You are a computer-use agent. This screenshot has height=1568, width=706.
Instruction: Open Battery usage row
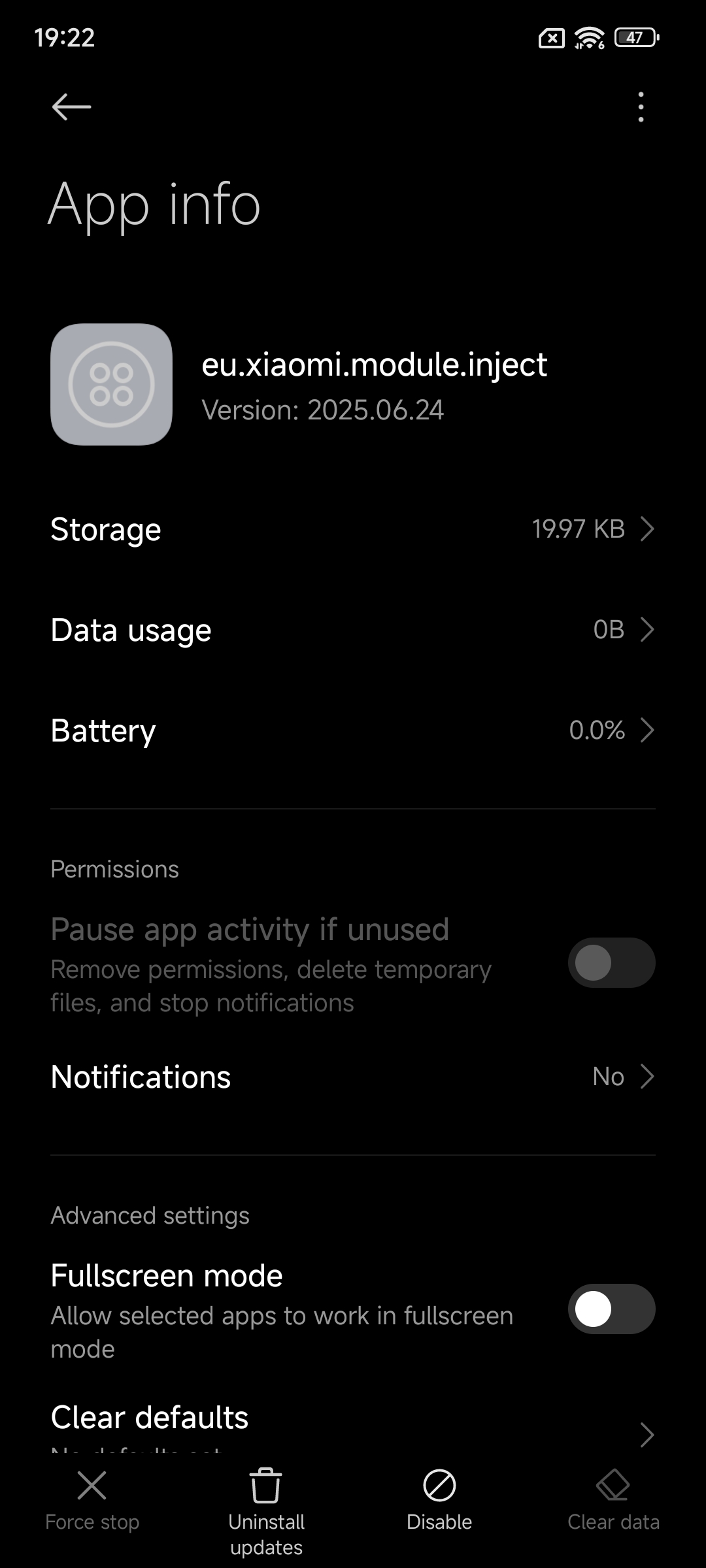click(353, 730)
